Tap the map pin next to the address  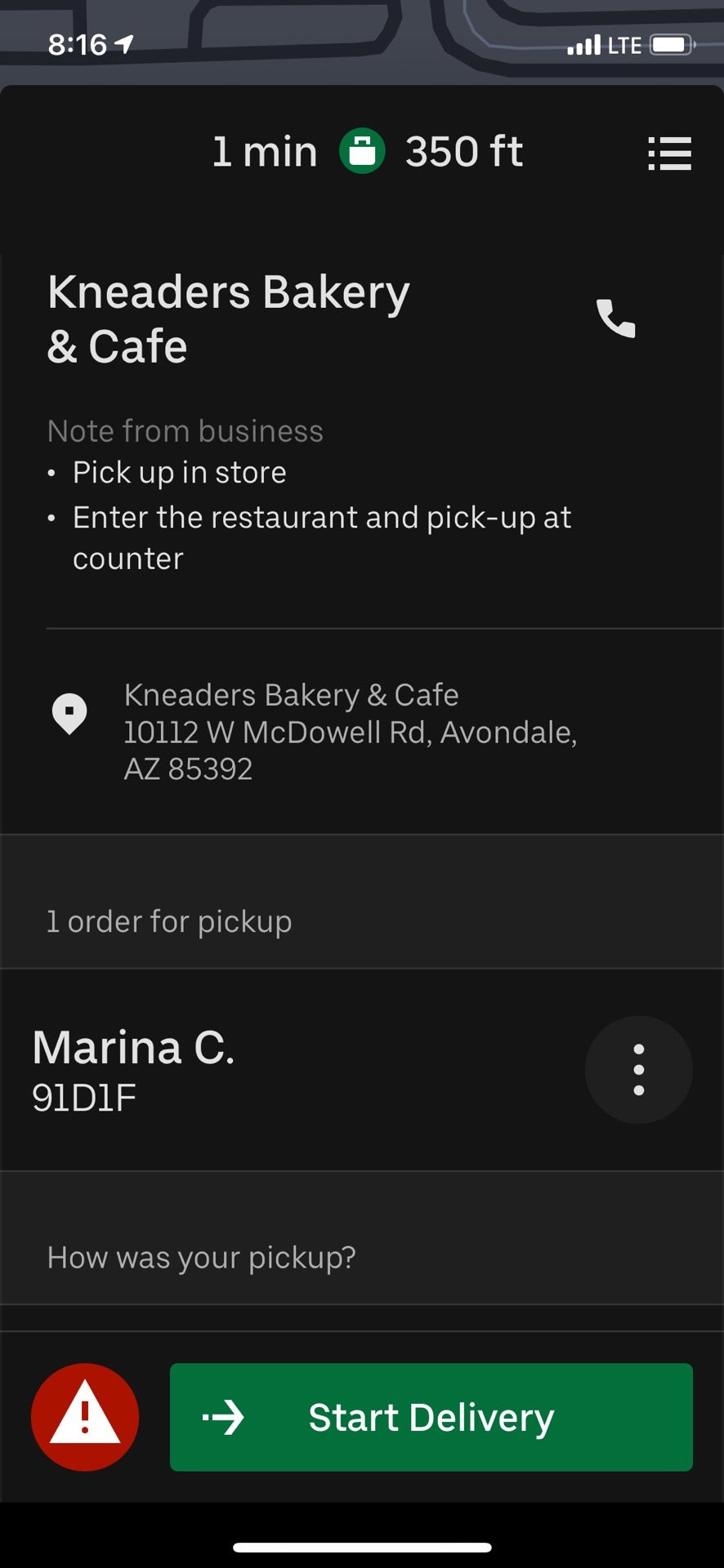tap(70, 712)
